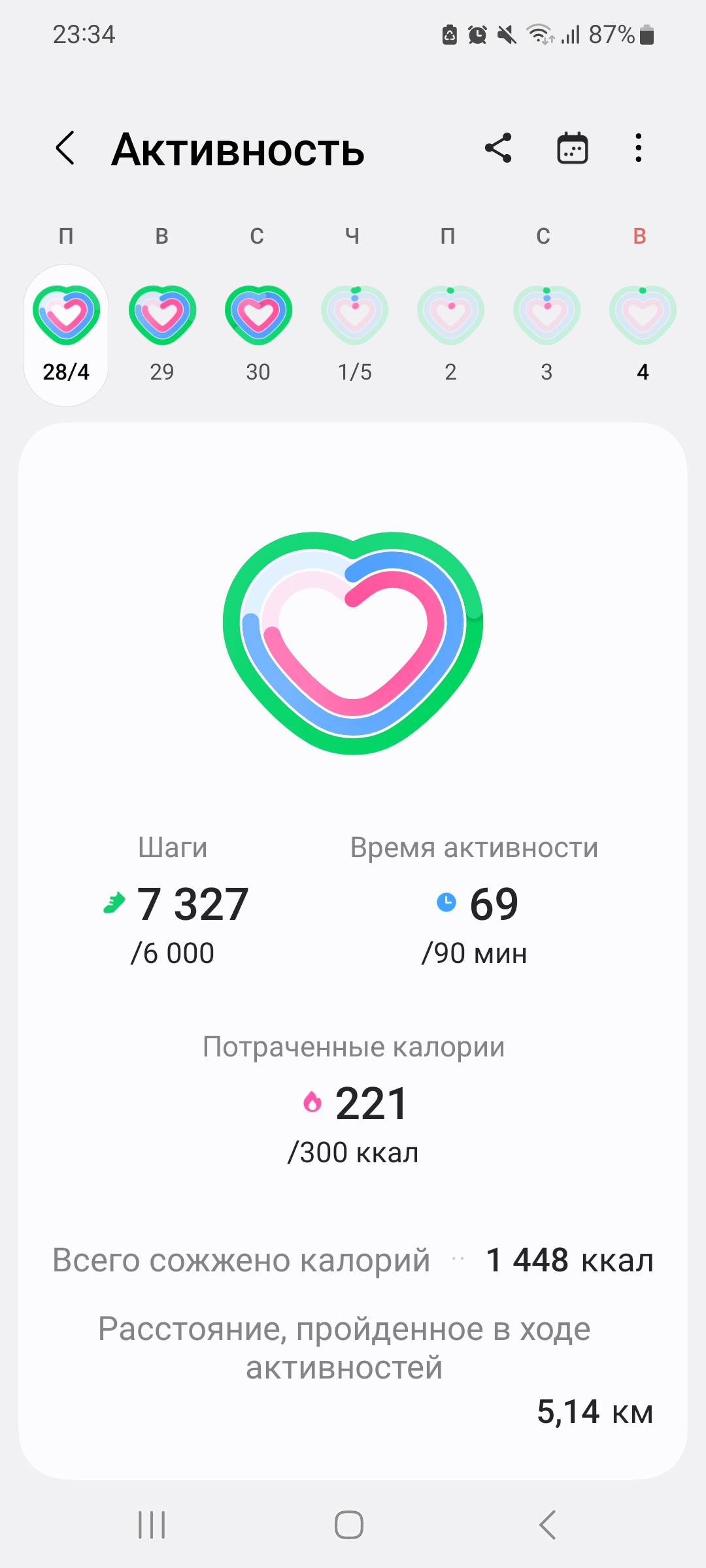The width and height of the screenshot is (706, 1568).
Task: Select day 4 in the week row
Action: (x=643, y=335)
